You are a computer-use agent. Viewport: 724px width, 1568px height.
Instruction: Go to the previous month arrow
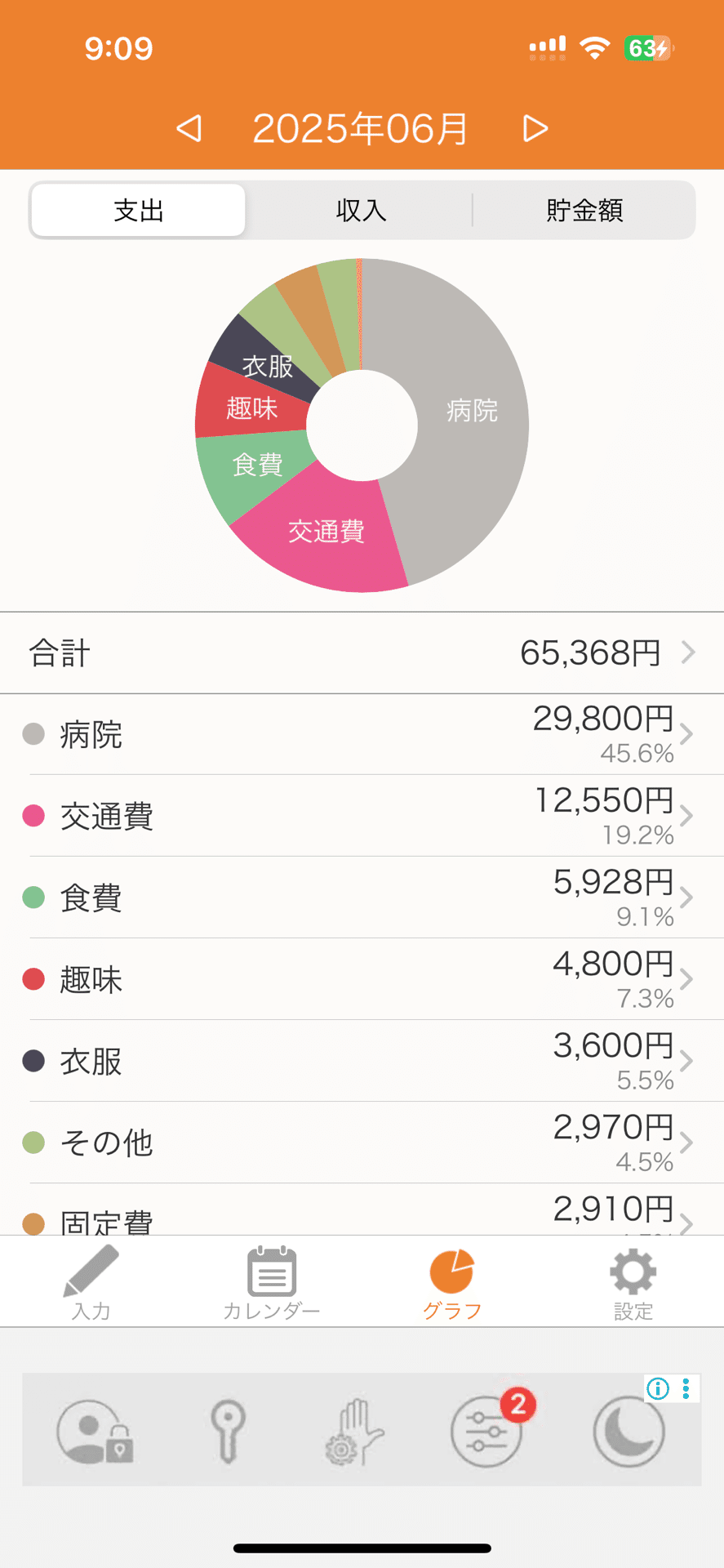point(189,128)
